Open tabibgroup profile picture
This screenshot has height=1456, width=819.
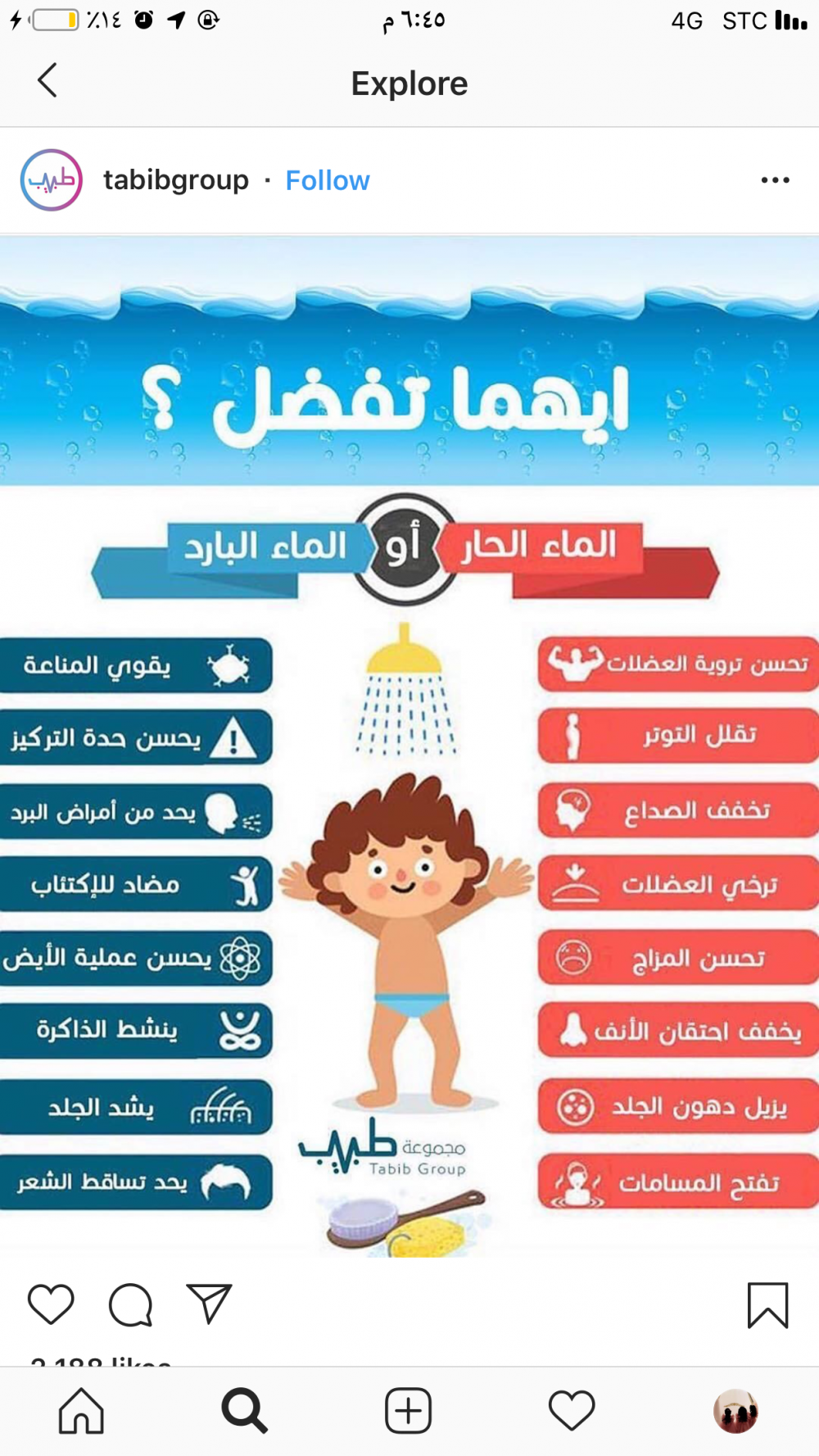(x=52, y=180)
